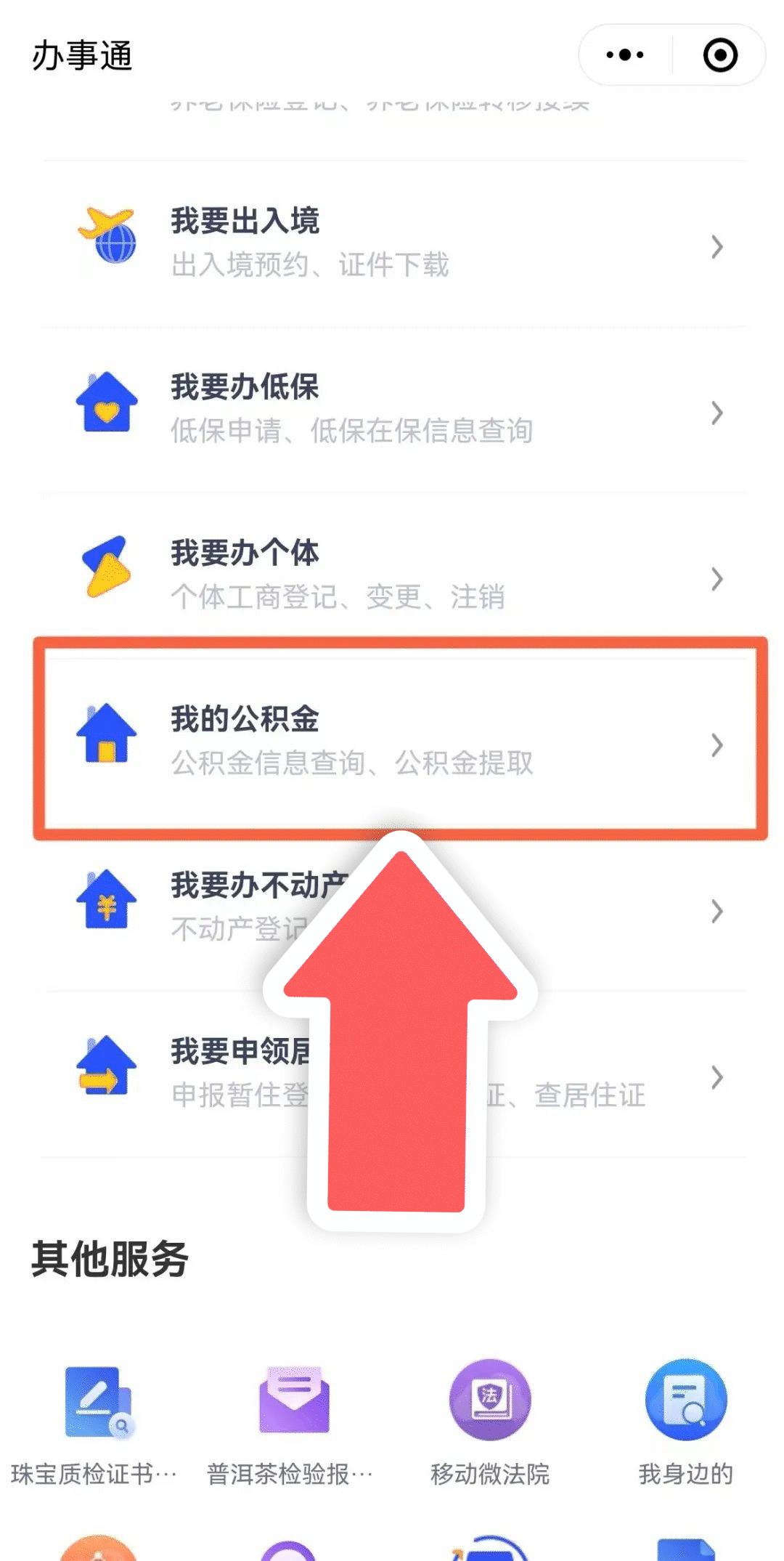Open the mini-program more options menu
Viewport: 784px width, 1561px height.
tap(623, 53)
